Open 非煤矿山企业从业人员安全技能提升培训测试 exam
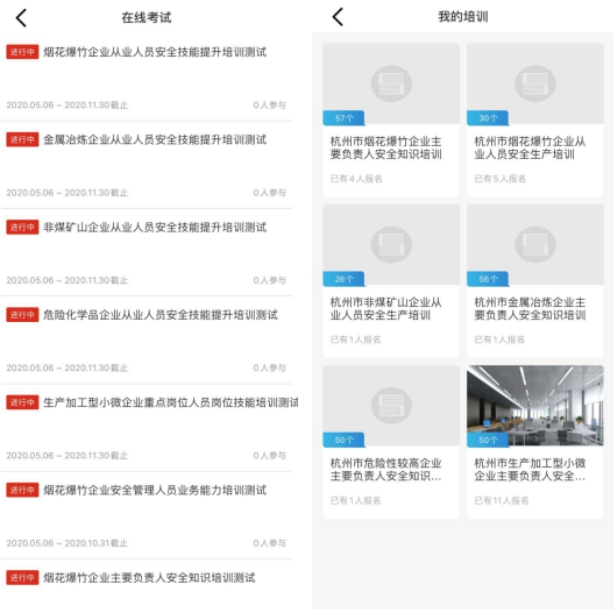The width and height of the screenshot is (614, 609). [x=146, y=253]
